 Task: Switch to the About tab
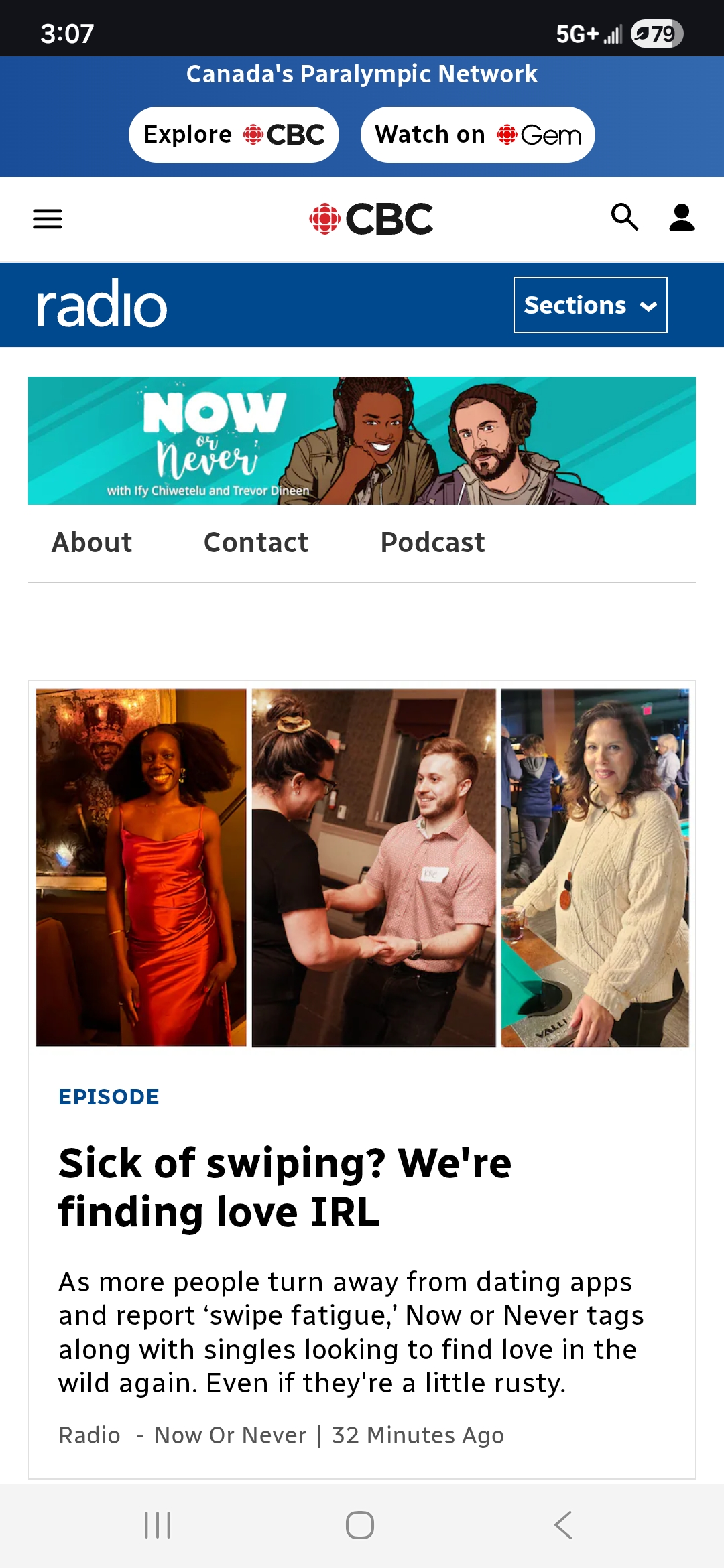point(93,543)
